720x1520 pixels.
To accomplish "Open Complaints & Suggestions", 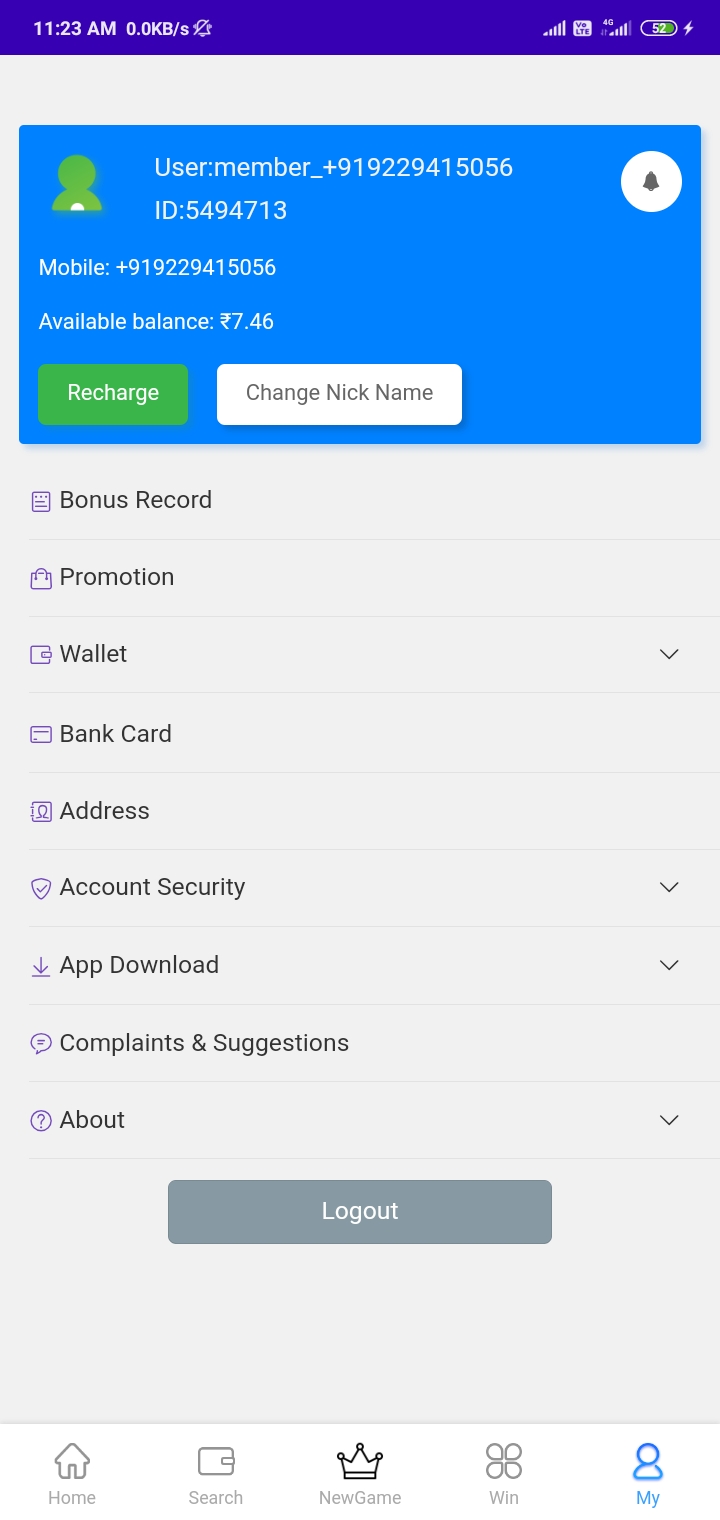I will [x=374, y=1043].
